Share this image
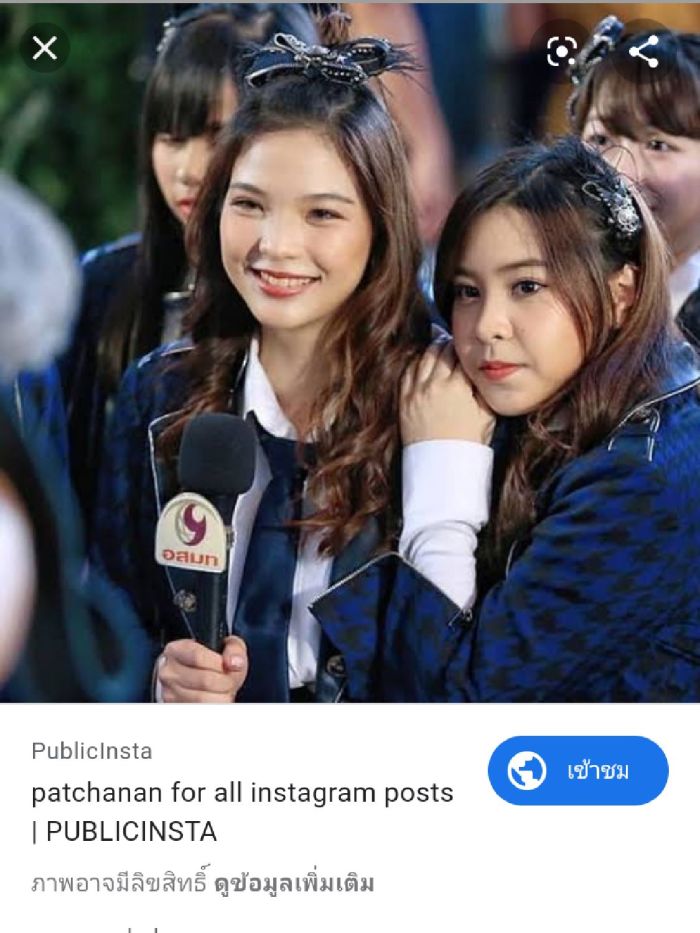 pyautogui.click(x=643, y=50)
